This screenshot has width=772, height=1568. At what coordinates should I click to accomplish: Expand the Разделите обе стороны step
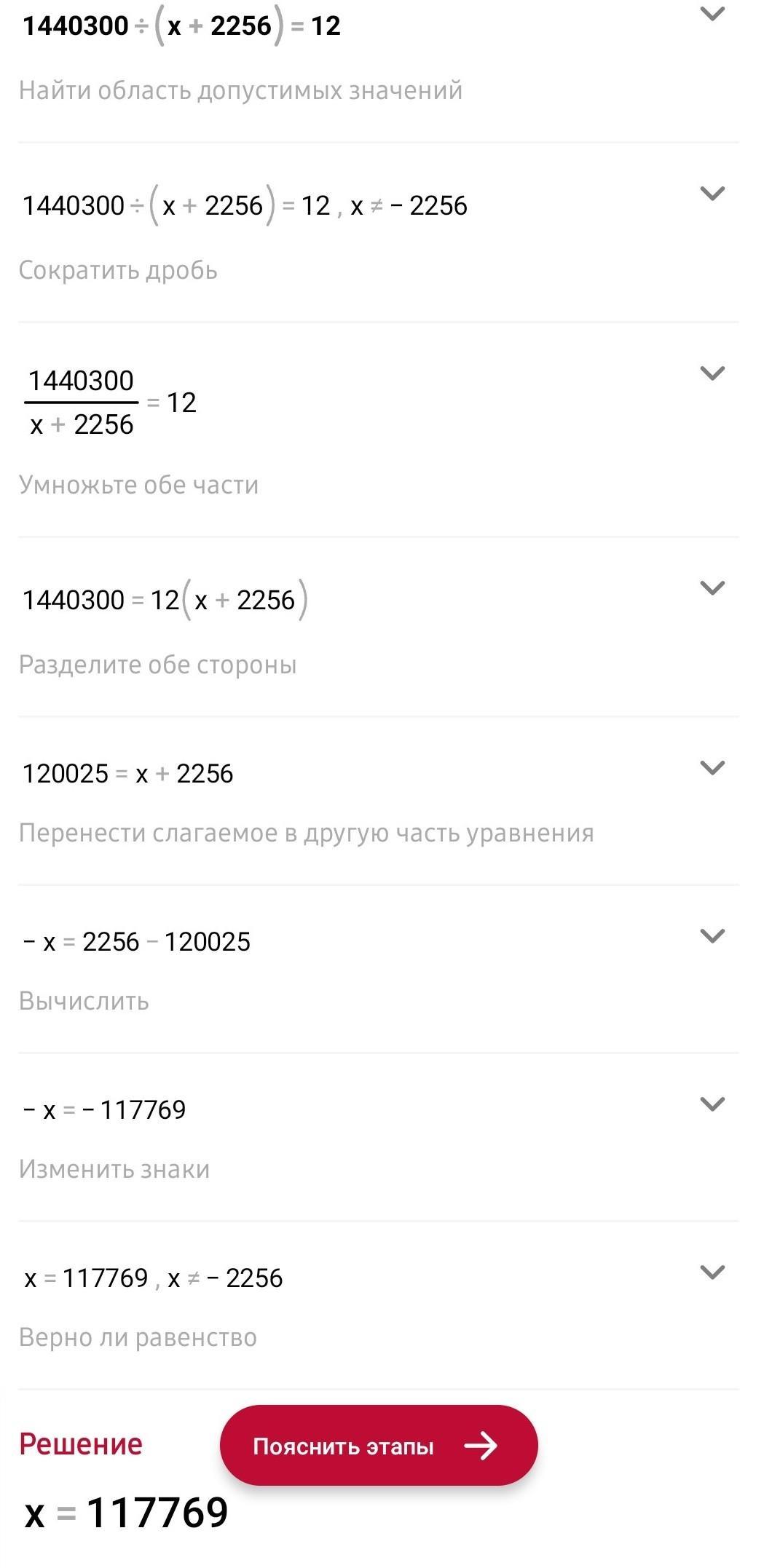coord(712,588)
